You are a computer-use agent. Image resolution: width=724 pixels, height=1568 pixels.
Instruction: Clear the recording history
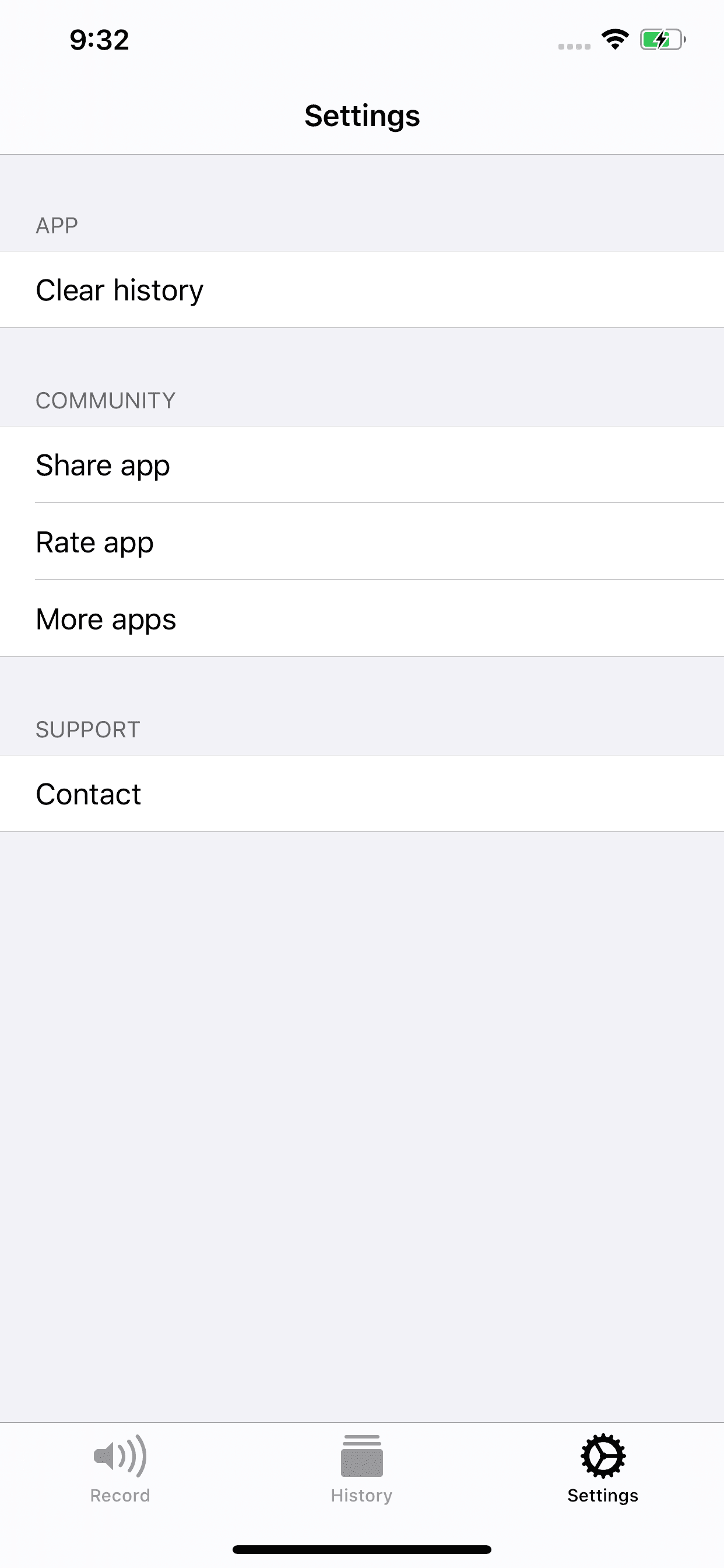pyautogui.click(x=362, y=290)
